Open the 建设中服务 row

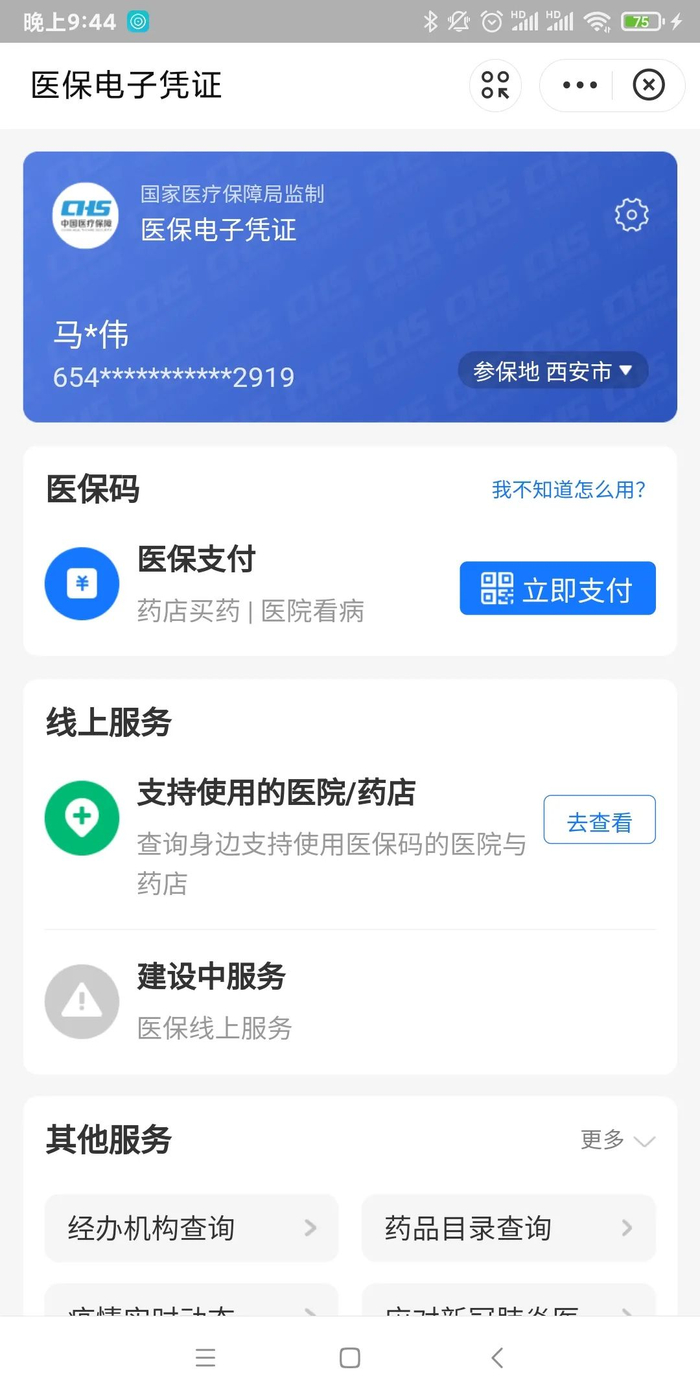pos(350,1001)
